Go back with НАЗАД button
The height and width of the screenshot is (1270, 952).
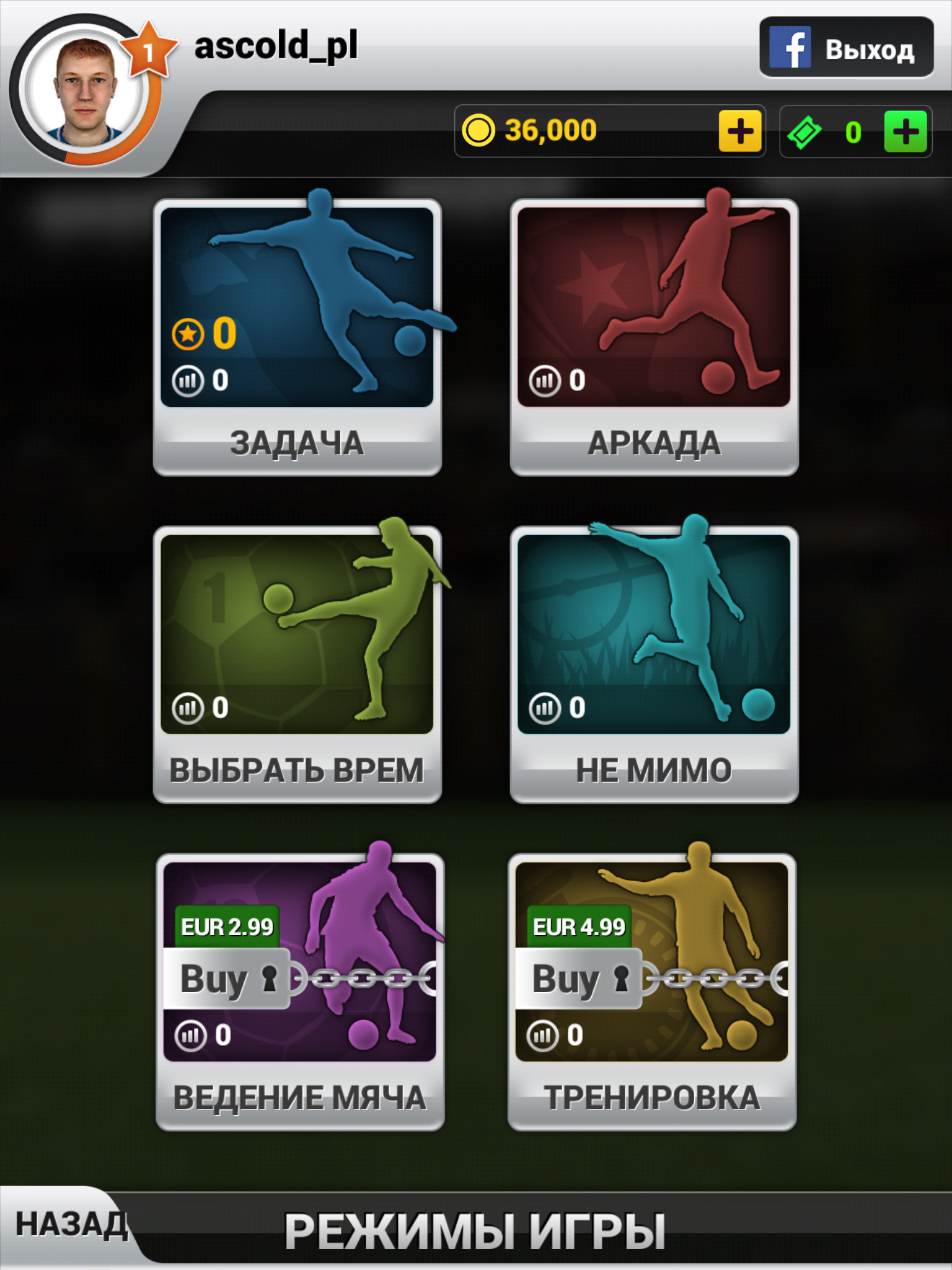tap(69, 1224)
